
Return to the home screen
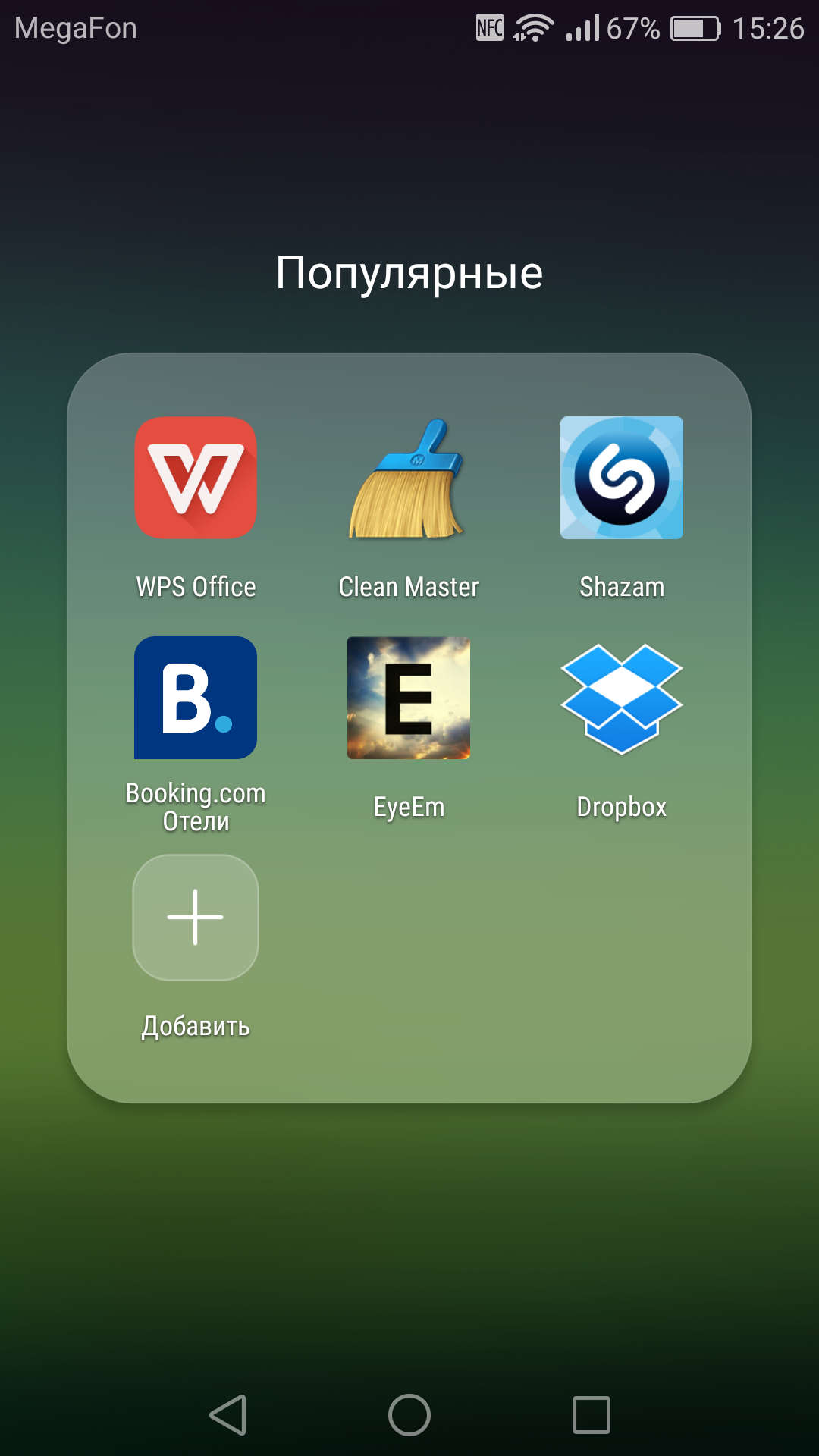pyautogui.click(x=409, y=1415)
